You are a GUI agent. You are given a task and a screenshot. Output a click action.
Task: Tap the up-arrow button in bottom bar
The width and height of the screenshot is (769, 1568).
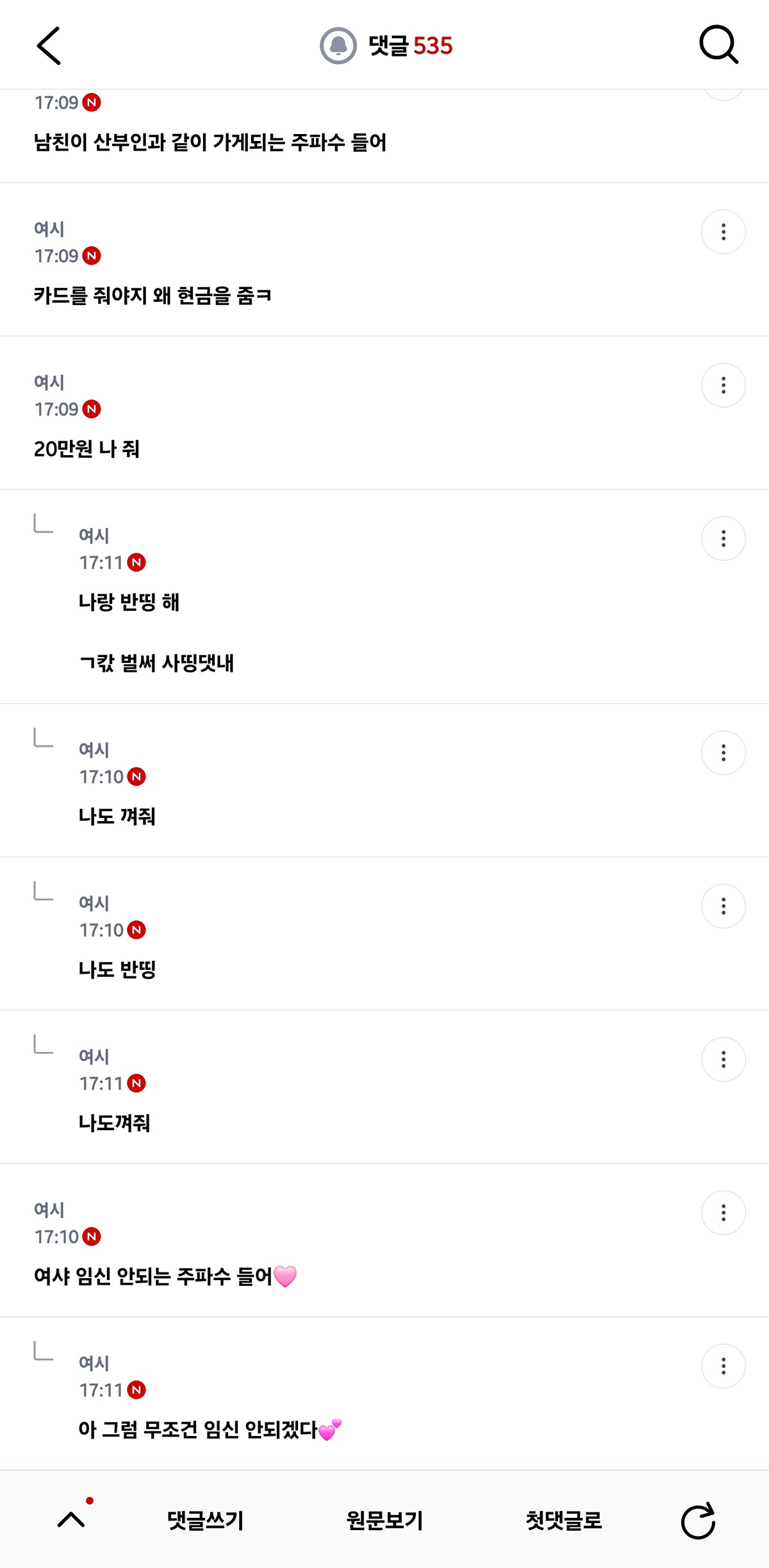[71, 1519]
